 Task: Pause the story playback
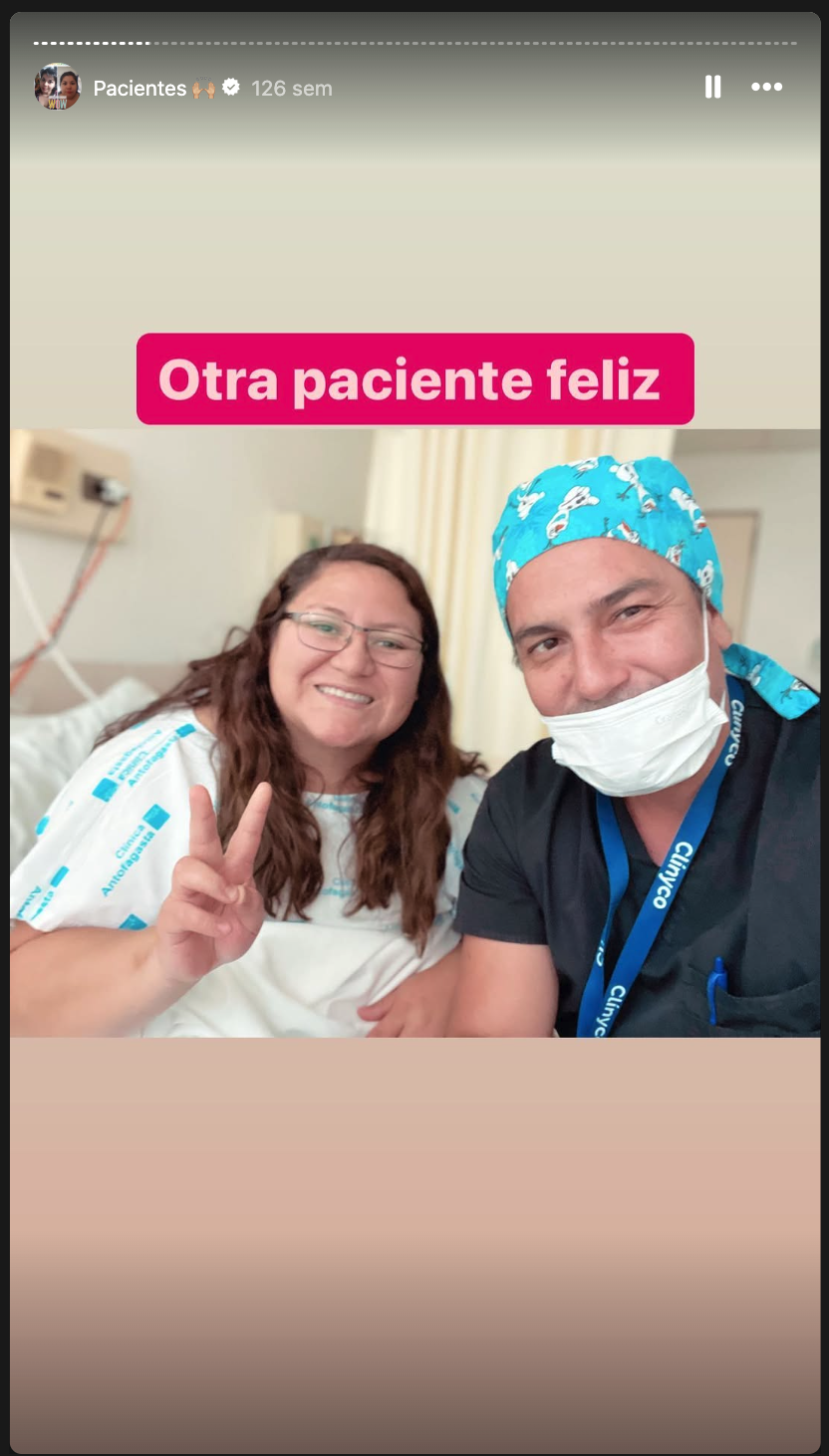712,87
